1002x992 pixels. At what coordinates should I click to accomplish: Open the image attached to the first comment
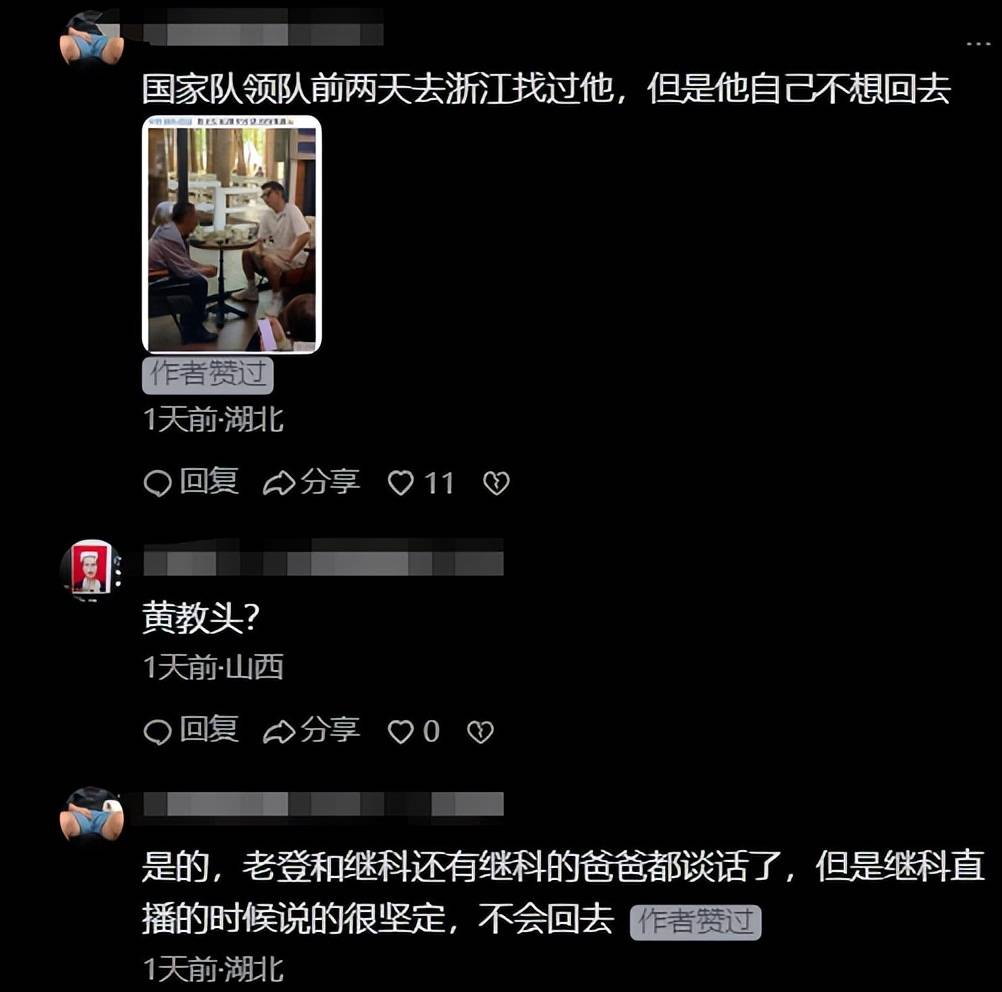click(232, 234)
